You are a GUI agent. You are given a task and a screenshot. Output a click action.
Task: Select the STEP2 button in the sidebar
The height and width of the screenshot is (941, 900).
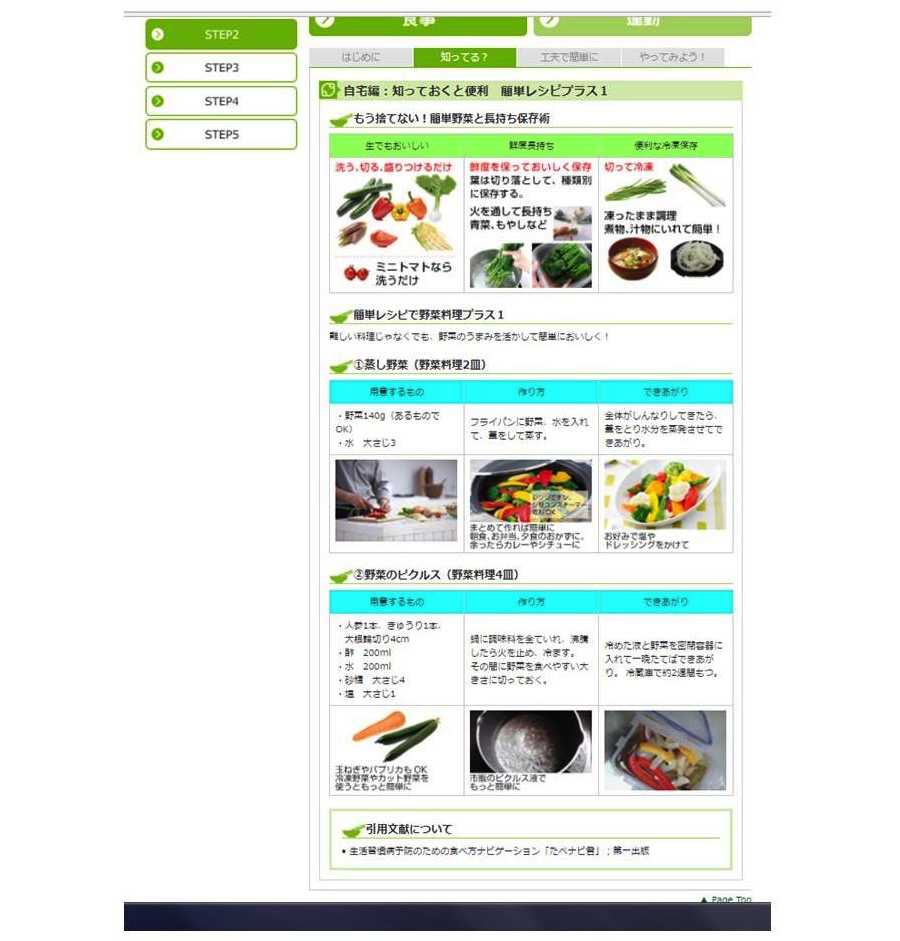coord(221,35)
